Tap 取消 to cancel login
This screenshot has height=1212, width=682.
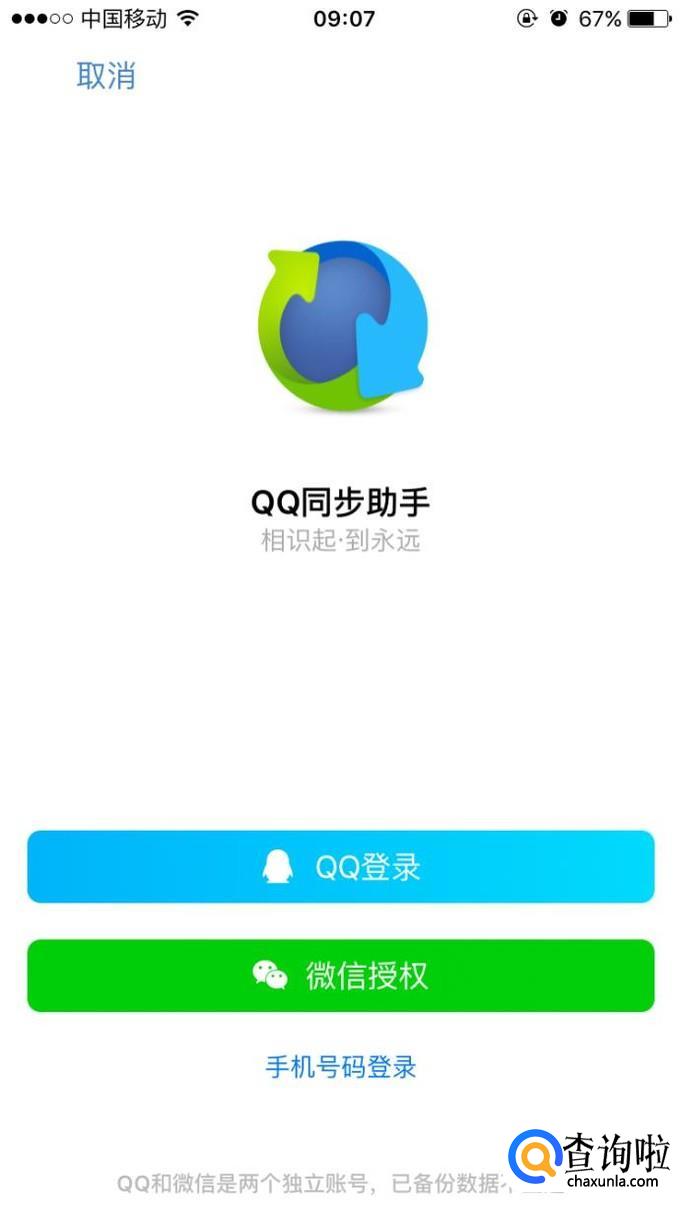[x=106, y=76]
